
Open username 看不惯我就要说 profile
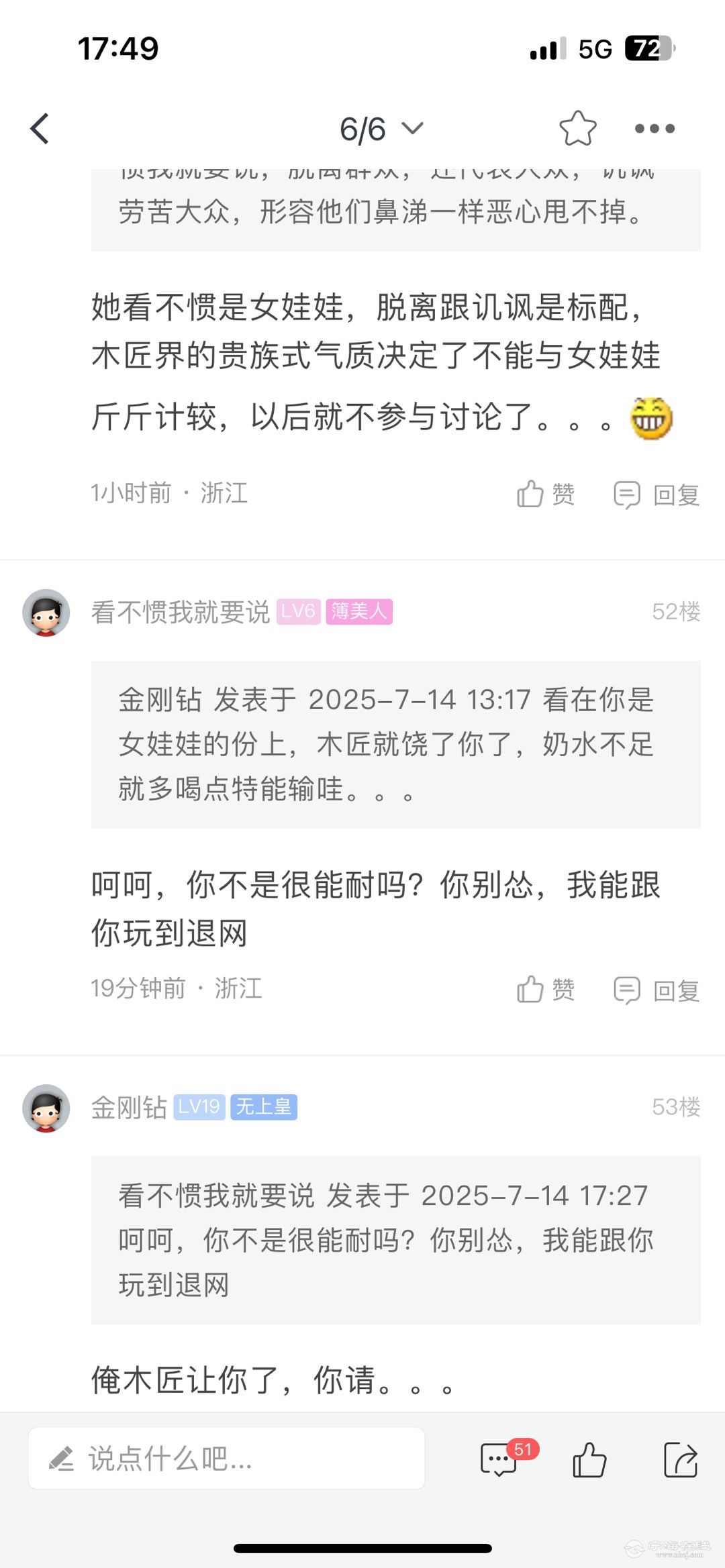pos(180,612)
